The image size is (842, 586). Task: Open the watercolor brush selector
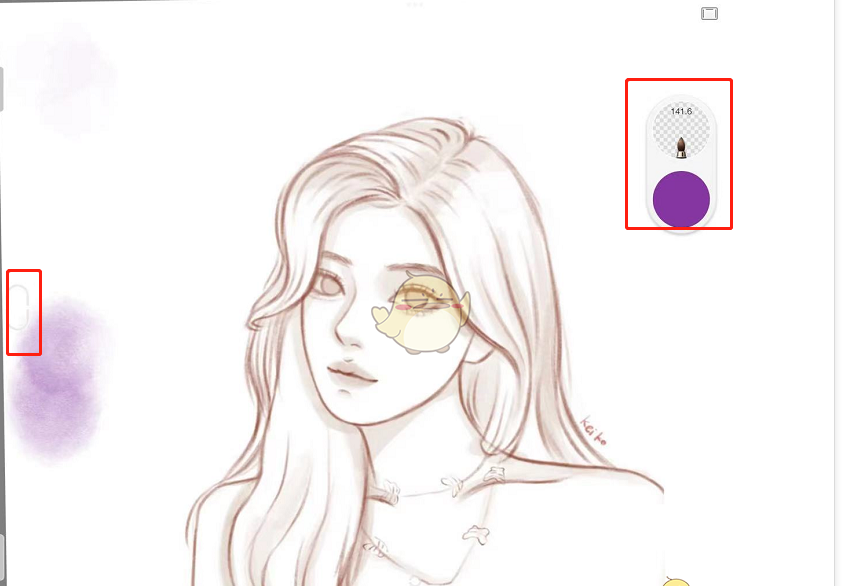tap(681, 134)
